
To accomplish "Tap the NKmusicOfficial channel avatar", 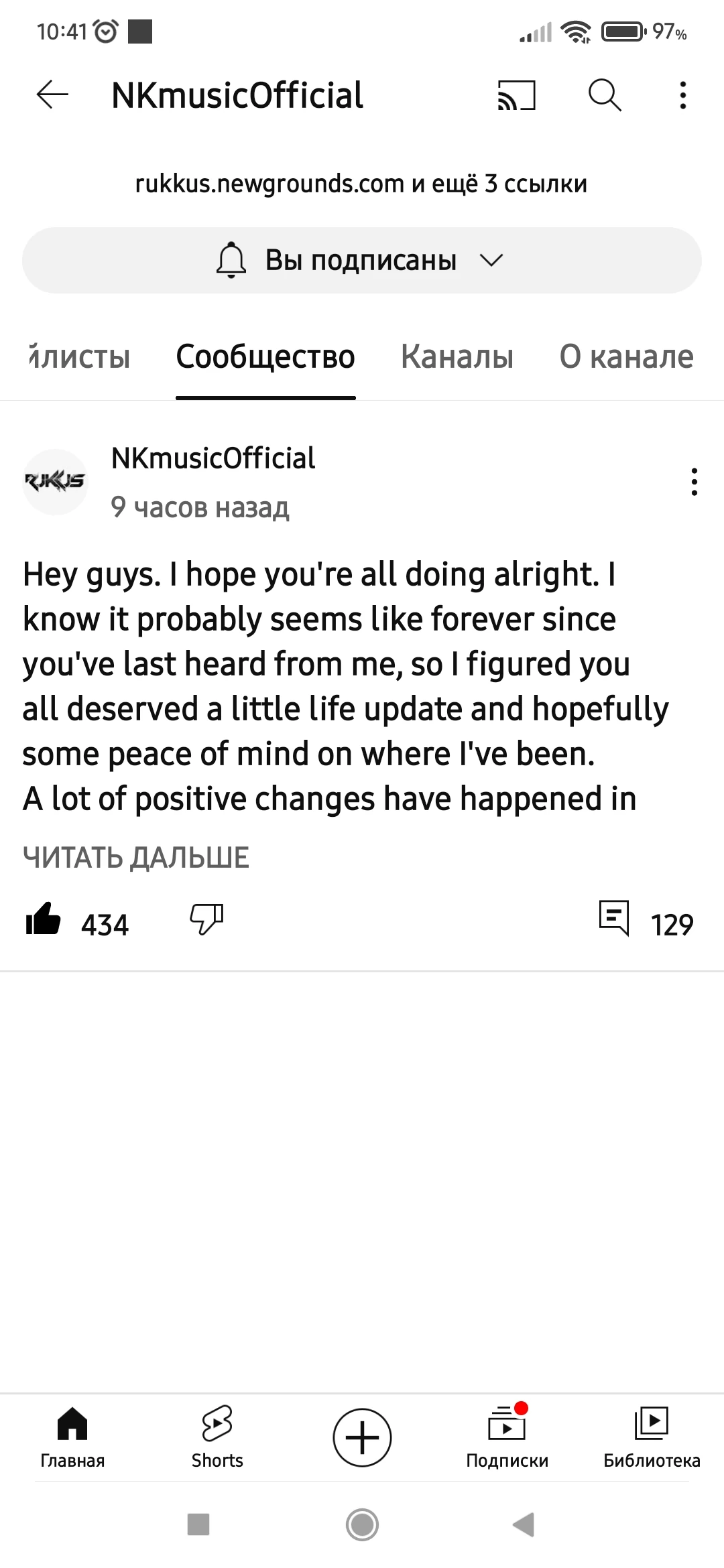I will [x=55, y=481].
